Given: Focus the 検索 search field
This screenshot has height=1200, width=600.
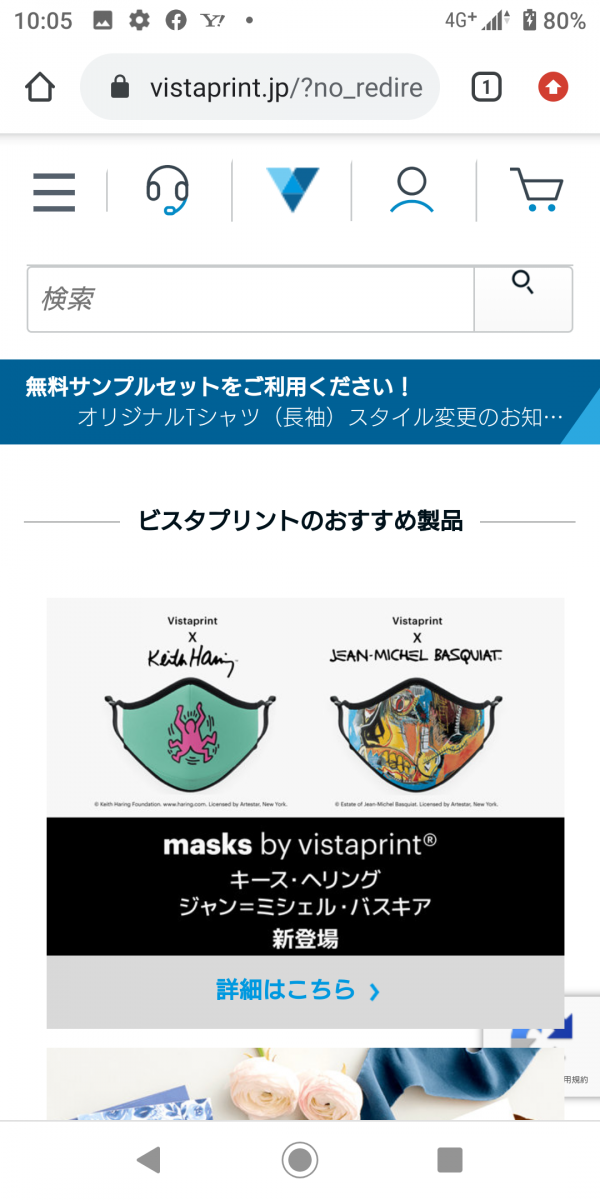Looking at the screenshot, I should click(250, 299).
